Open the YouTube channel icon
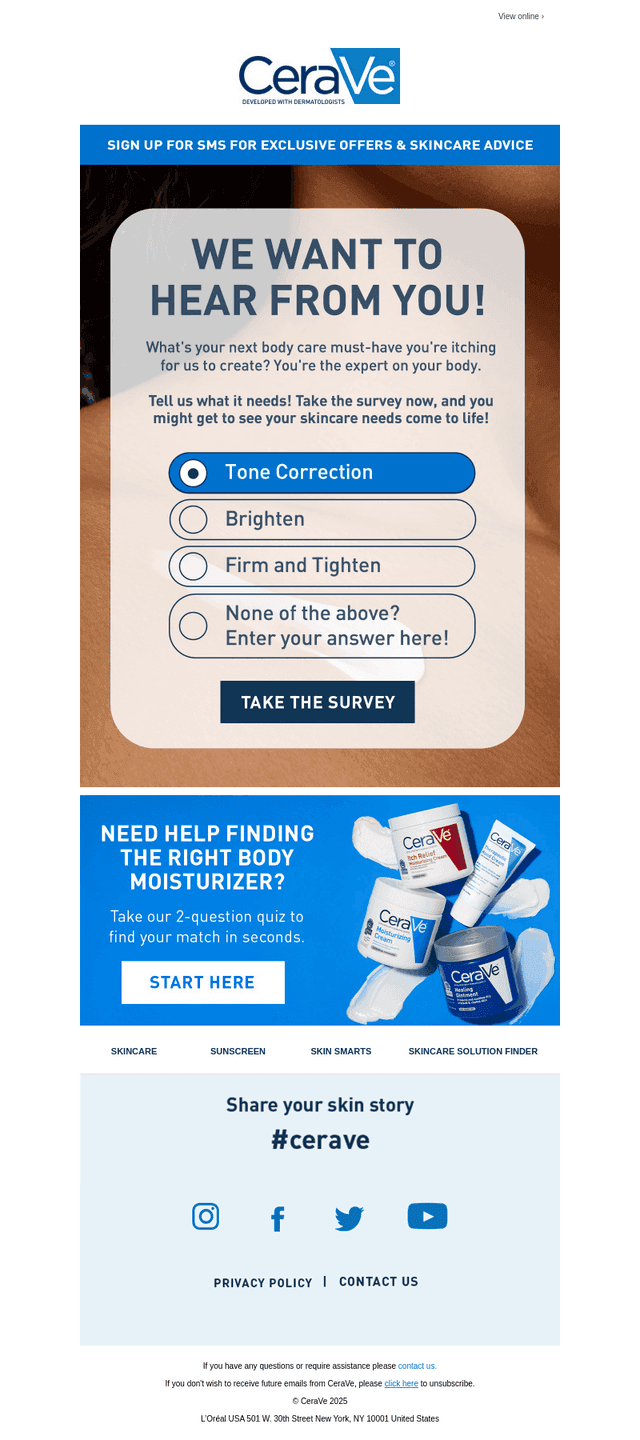Screen dimensions: 640x1440 pos(427,1216)
